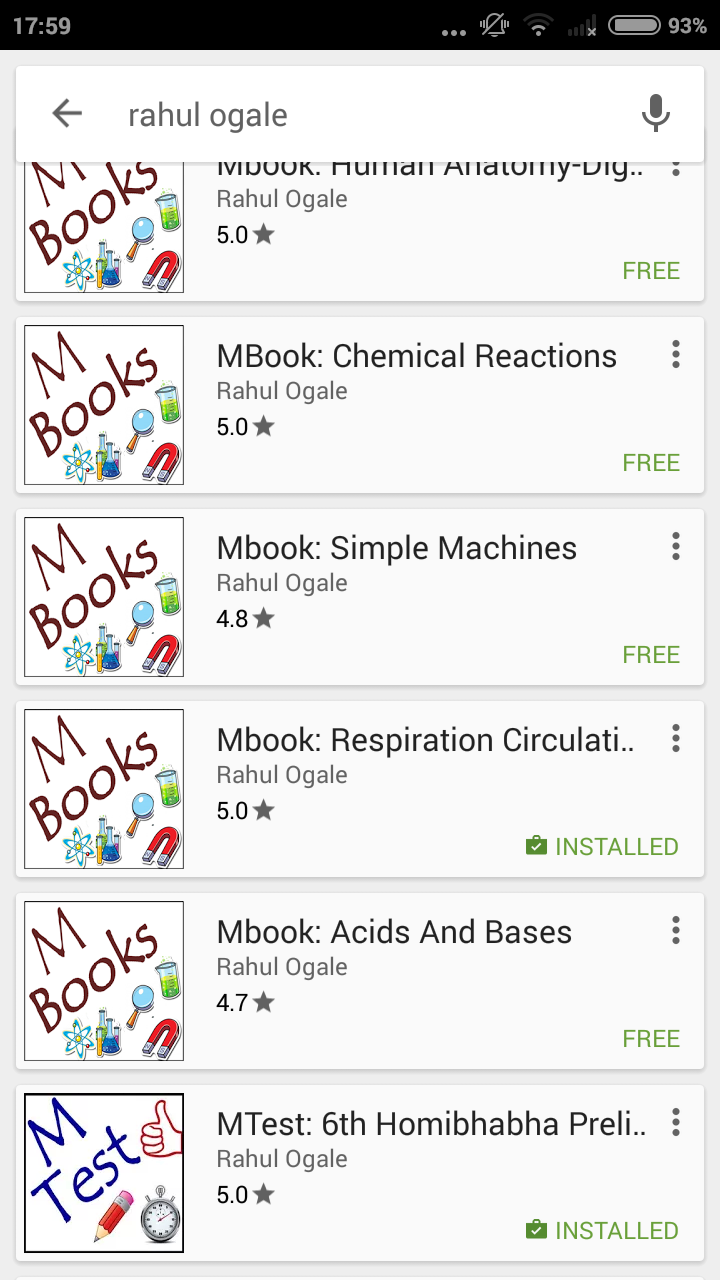
Task: Show options for MTest: 6th Homibhabha
Action: [x=676, y=1122]
